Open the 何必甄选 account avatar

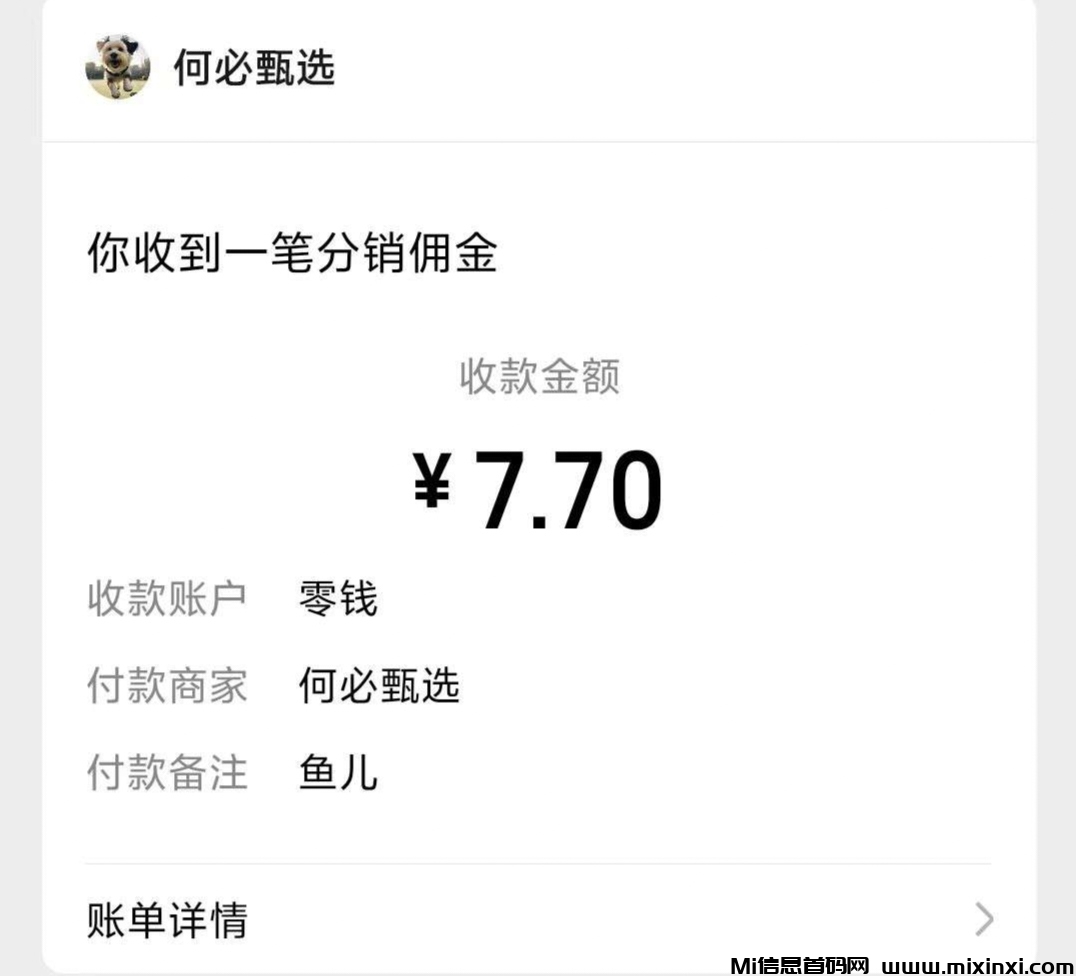(118, 68)
